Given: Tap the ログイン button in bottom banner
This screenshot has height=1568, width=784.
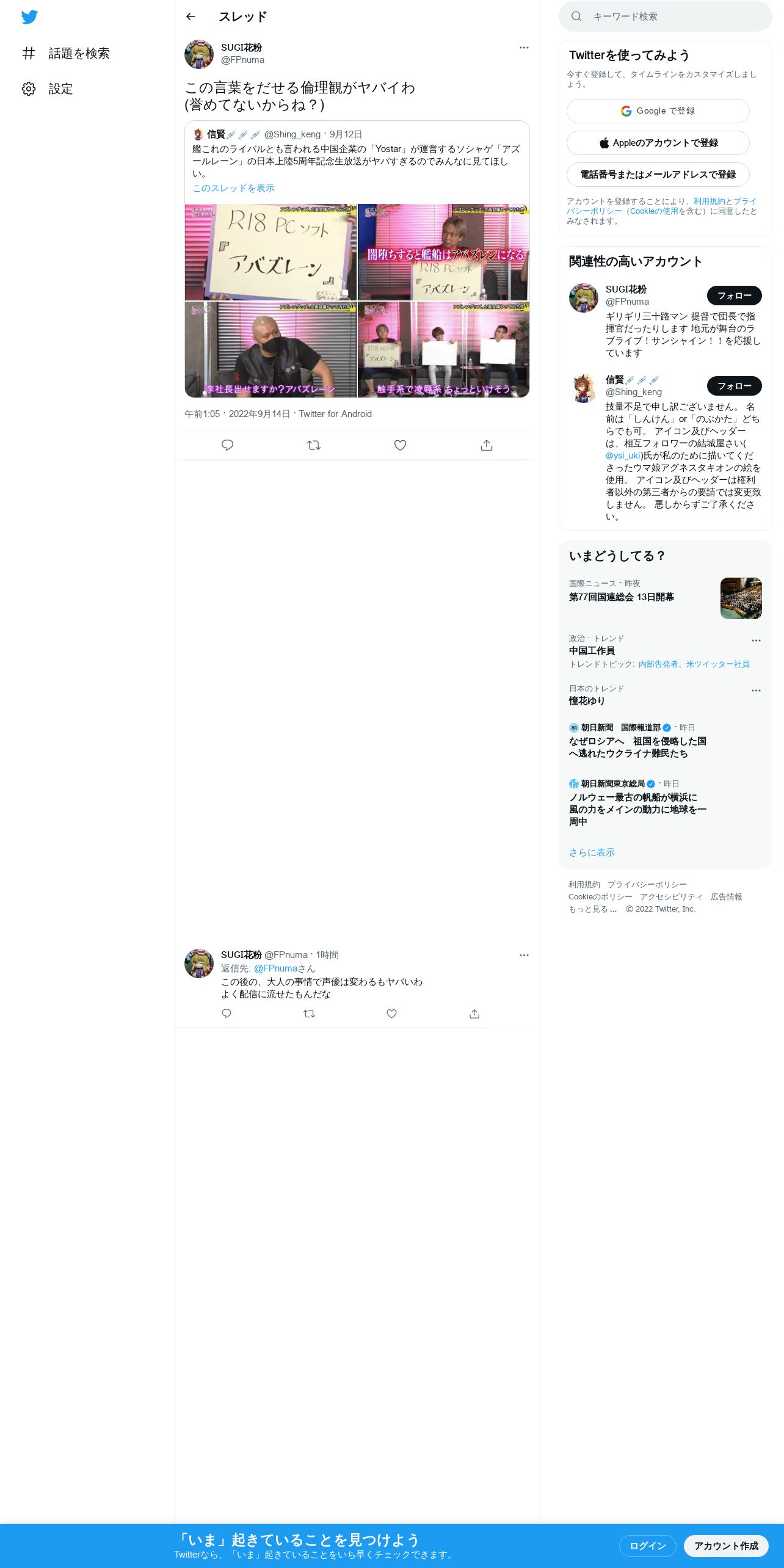Looking at the screenshot, I should coord(647,1546).
